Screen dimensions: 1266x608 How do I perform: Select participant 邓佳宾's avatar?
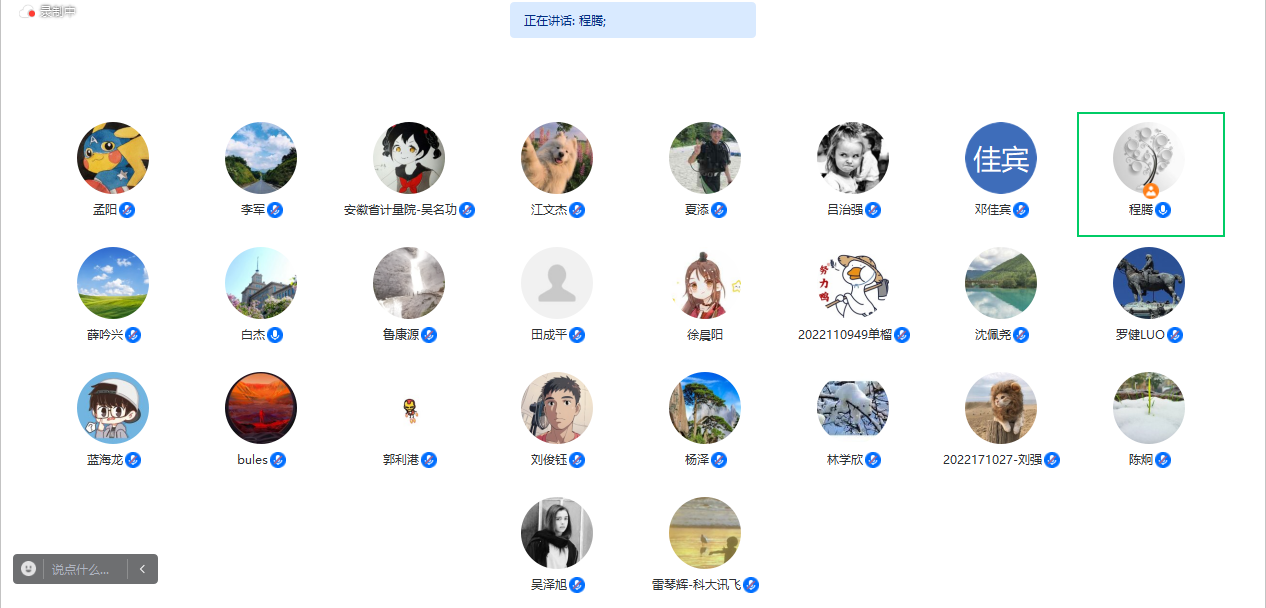(x=1001, y=158)
